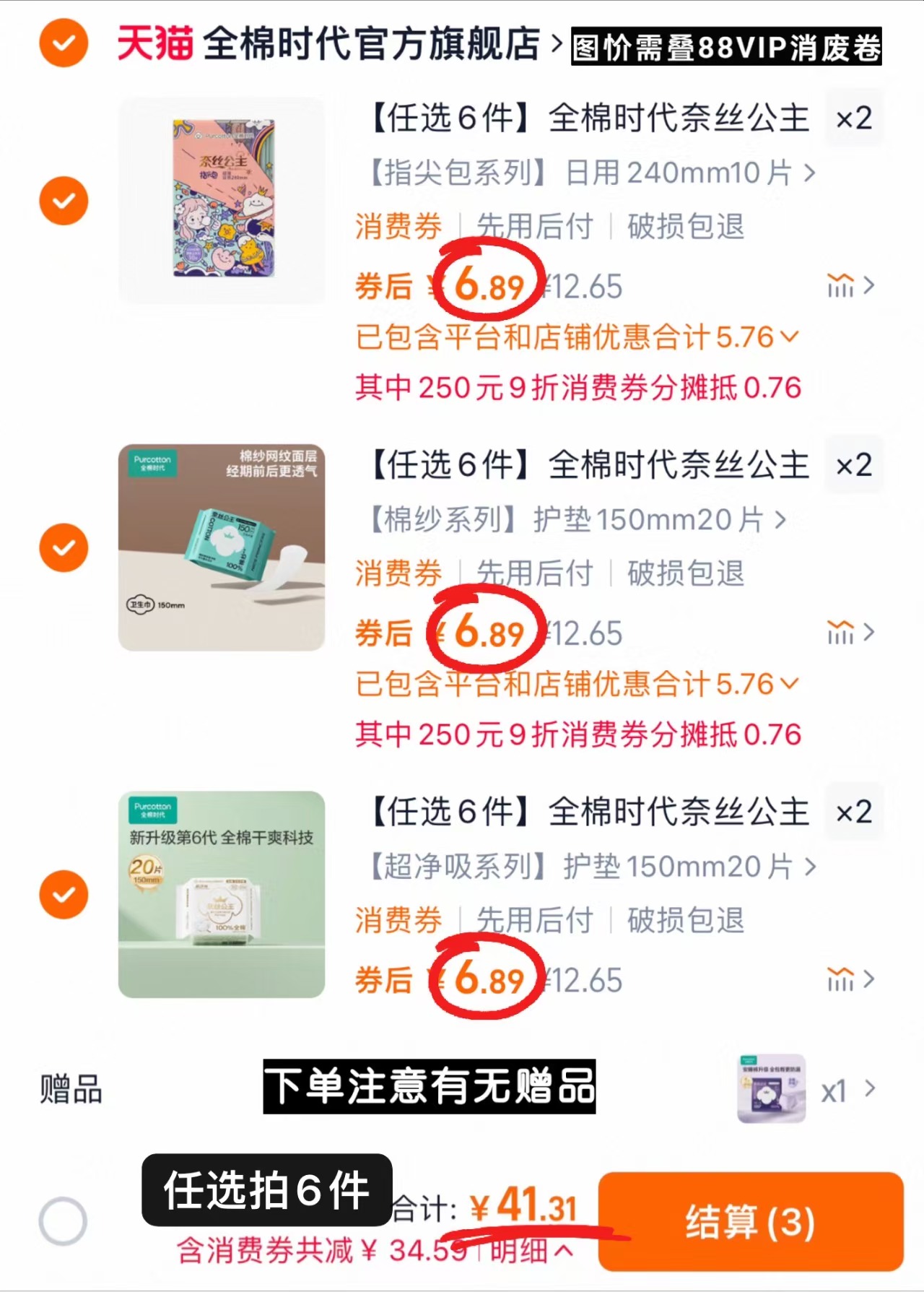Click the 奈丝公主 pink product image

click(x=222, y=200)
